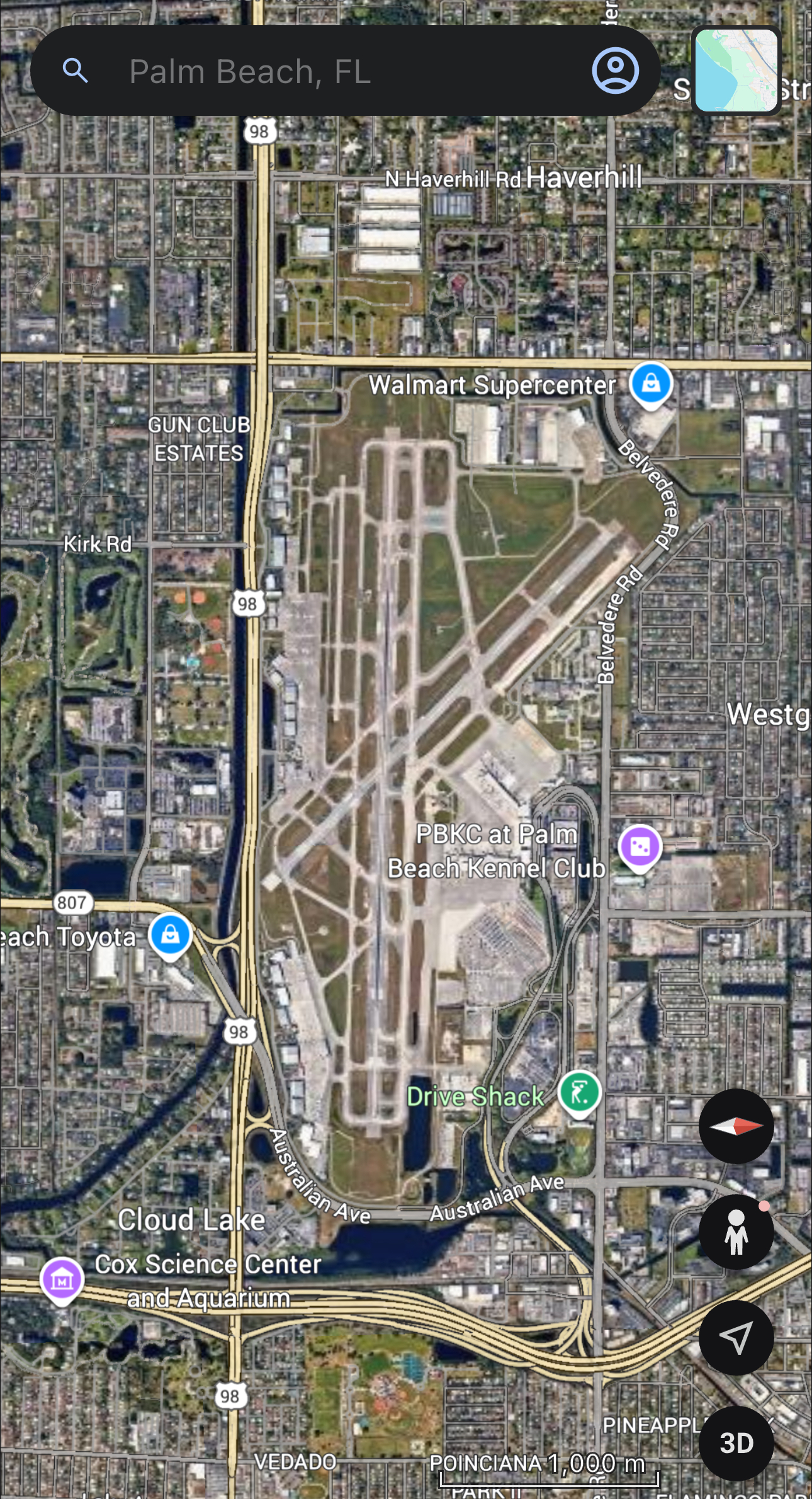Open the Drive Shack marker

point(579,1092)
